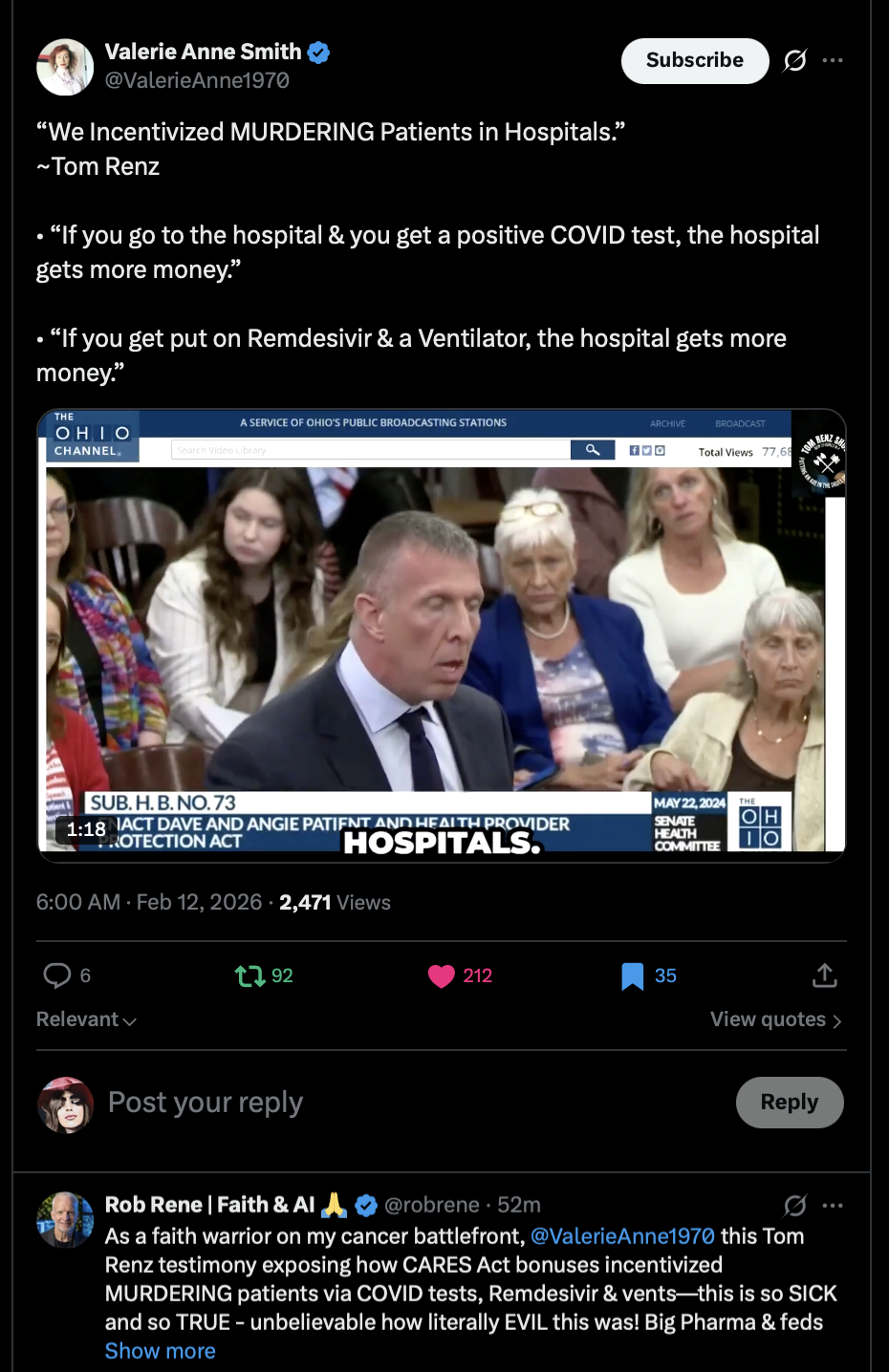Bookmark the post with 35 bookmarks
This screenshot has width=889, height=1372.
tap(632, 975)
